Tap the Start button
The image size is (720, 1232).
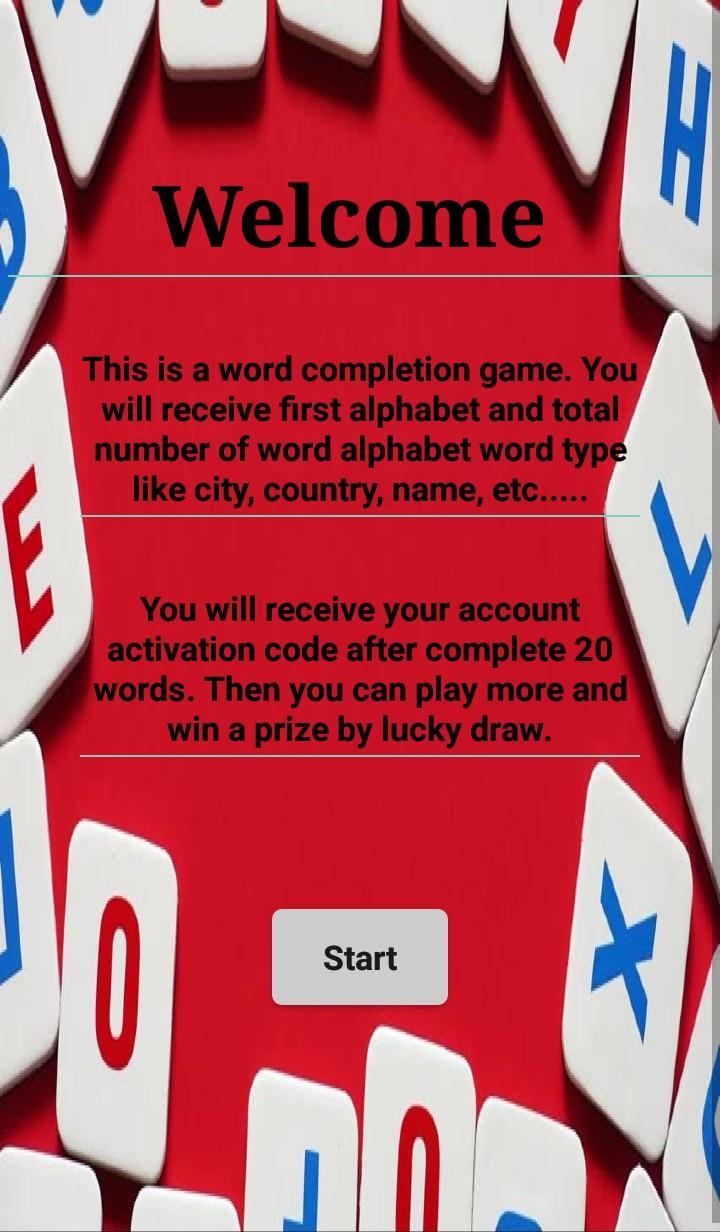360,957
